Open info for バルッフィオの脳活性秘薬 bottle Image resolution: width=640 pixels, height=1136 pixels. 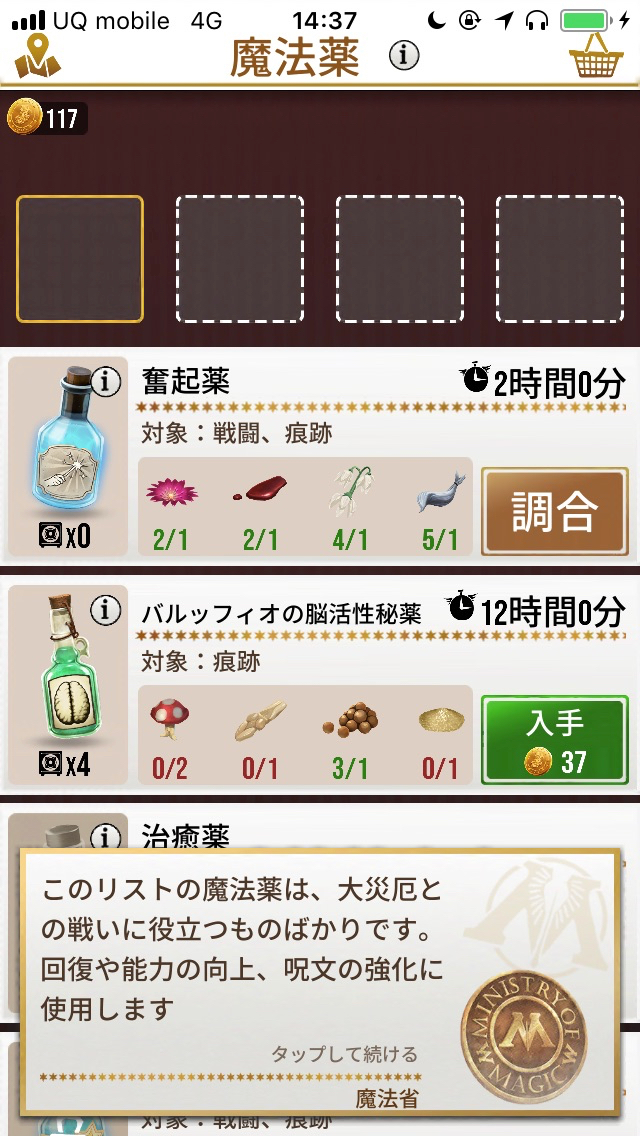click(x=106, y=608)
